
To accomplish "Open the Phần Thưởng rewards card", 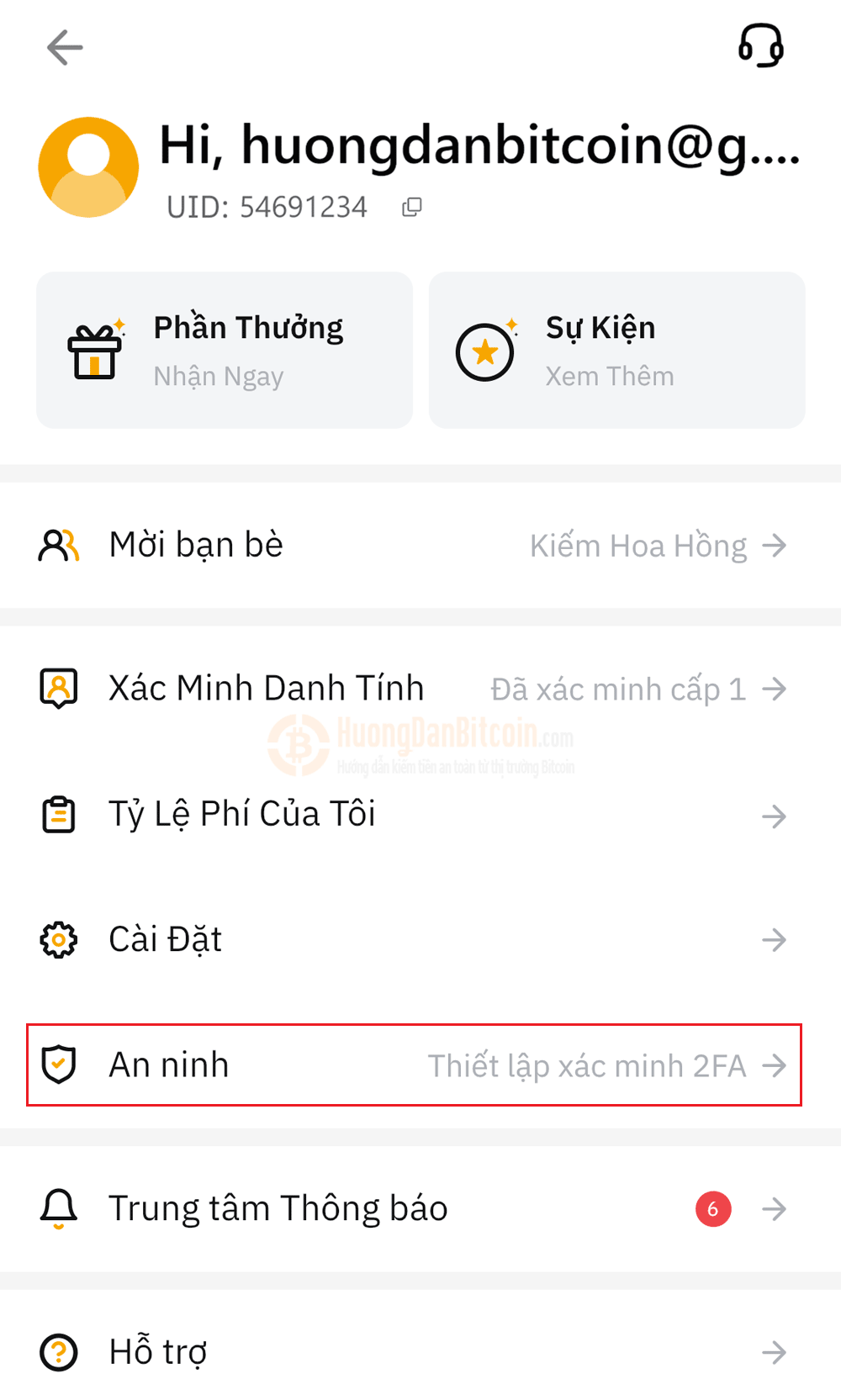I will coord(225,350).
